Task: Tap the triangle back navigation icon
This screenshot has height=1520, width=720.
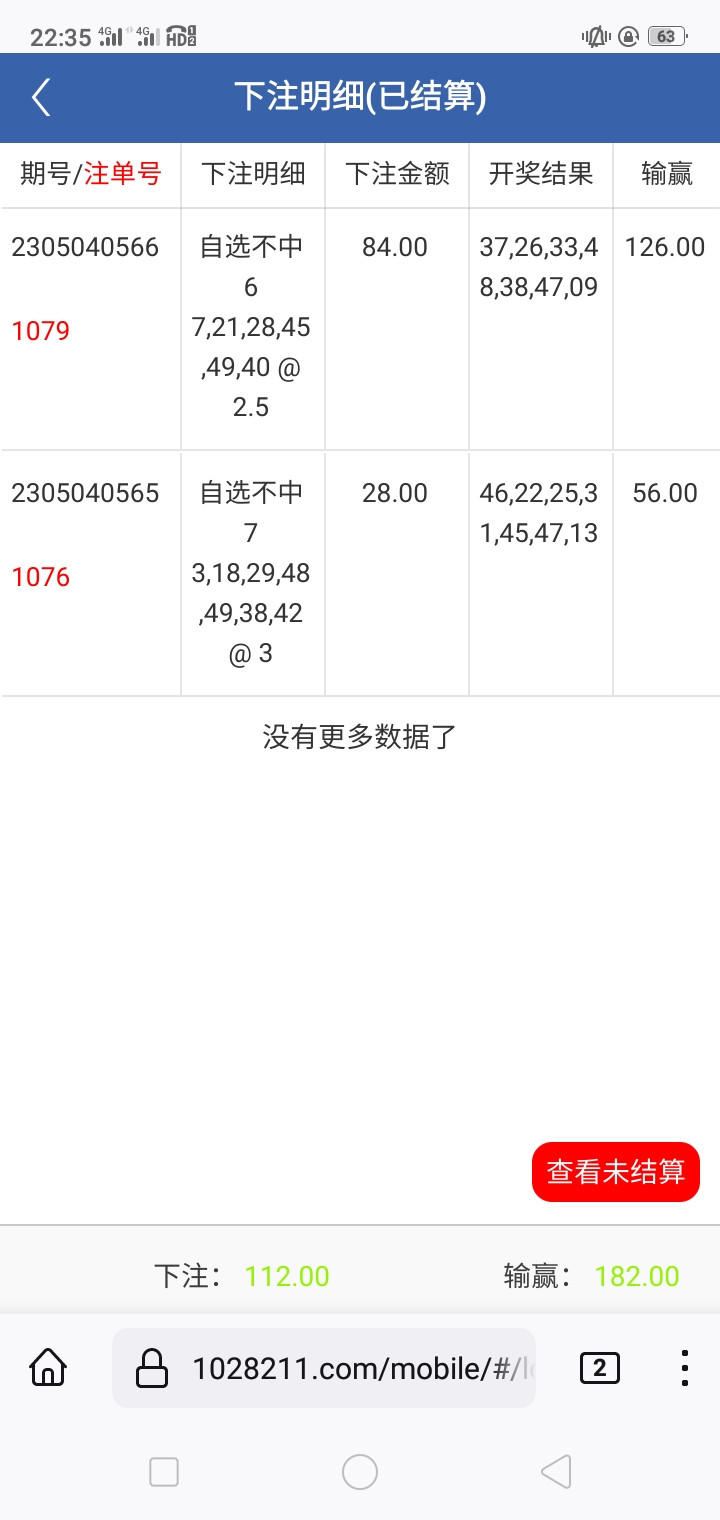Action: (556, 1471)
